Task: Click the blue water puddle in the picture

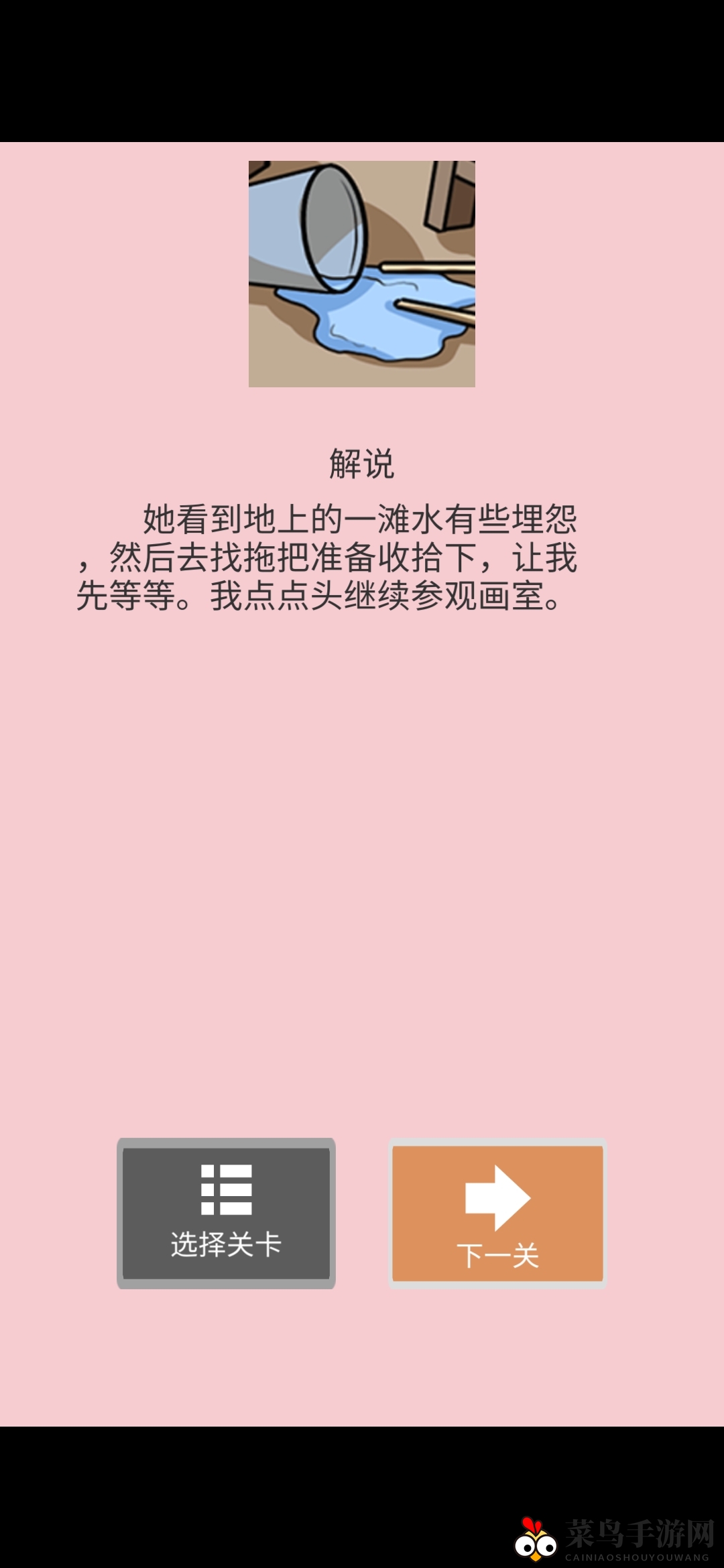Action: click(375, 322)
